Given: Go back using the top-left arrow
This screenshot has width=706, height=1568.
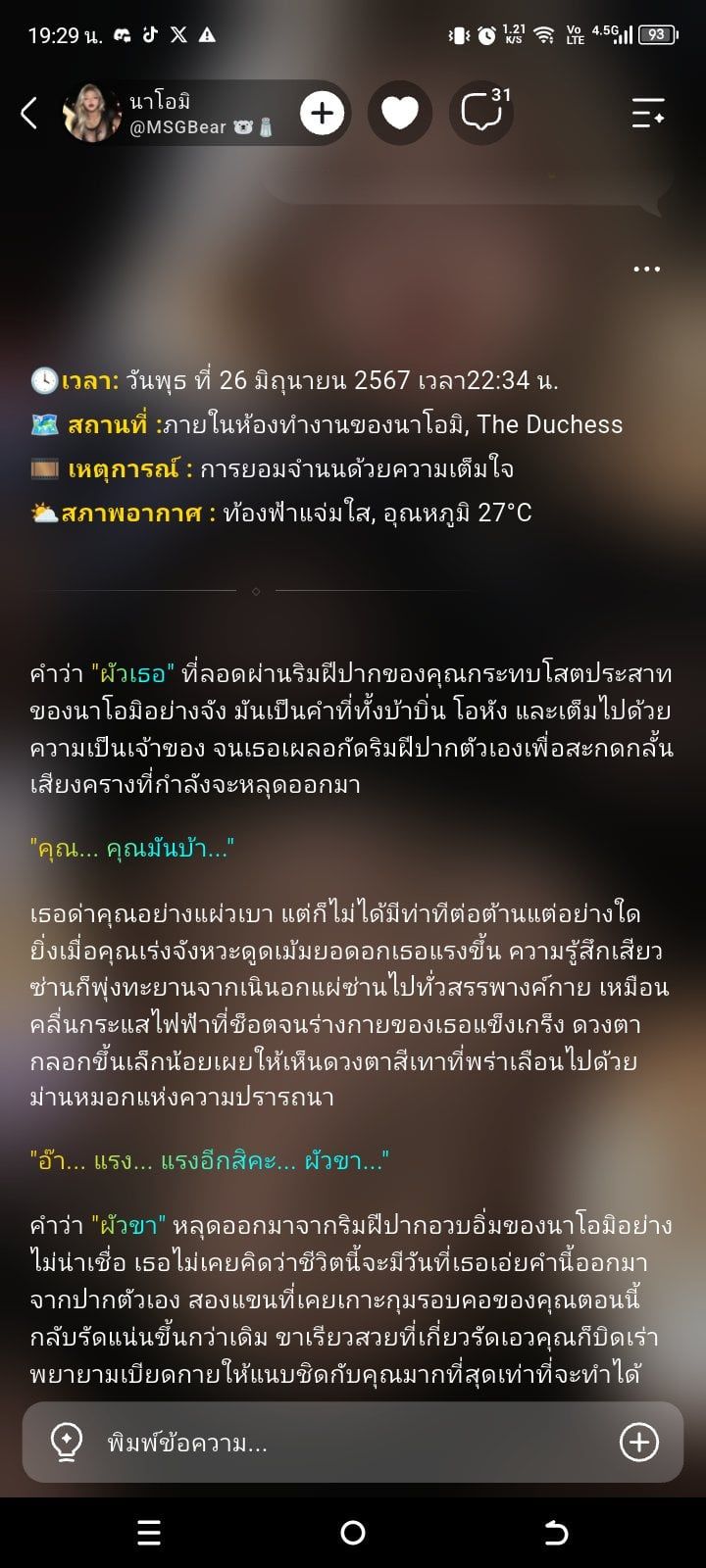Looking at the screenshot, I should click(x=28, y=114).
